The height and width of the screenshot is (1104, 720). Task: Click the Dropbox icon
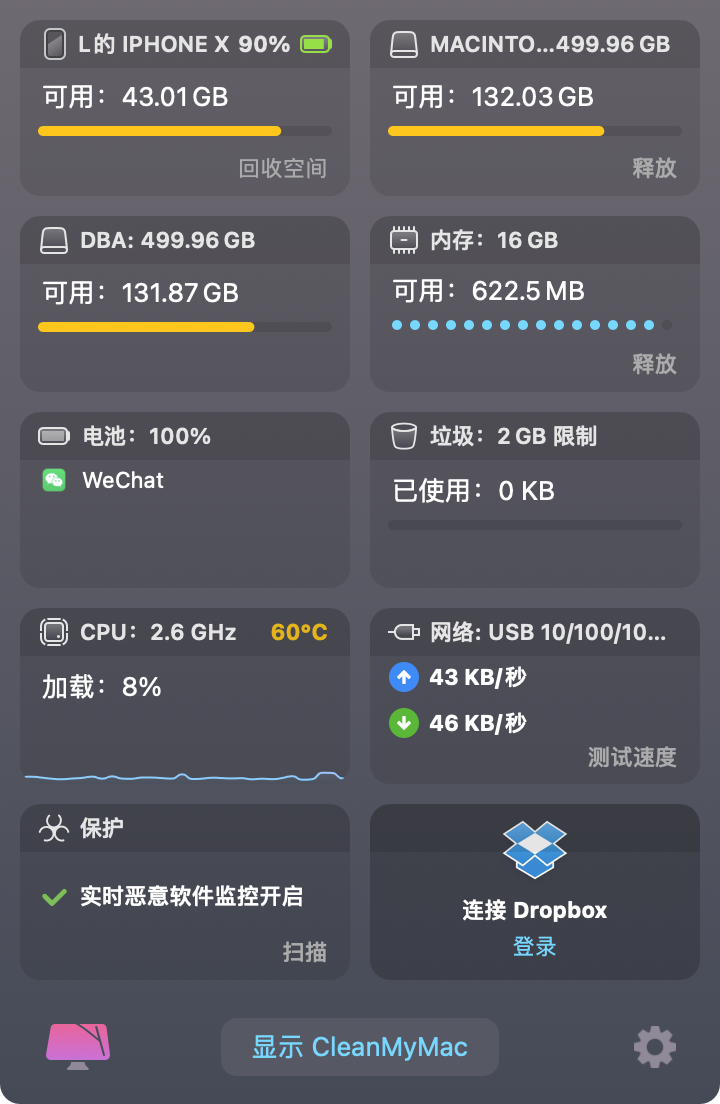534,849
